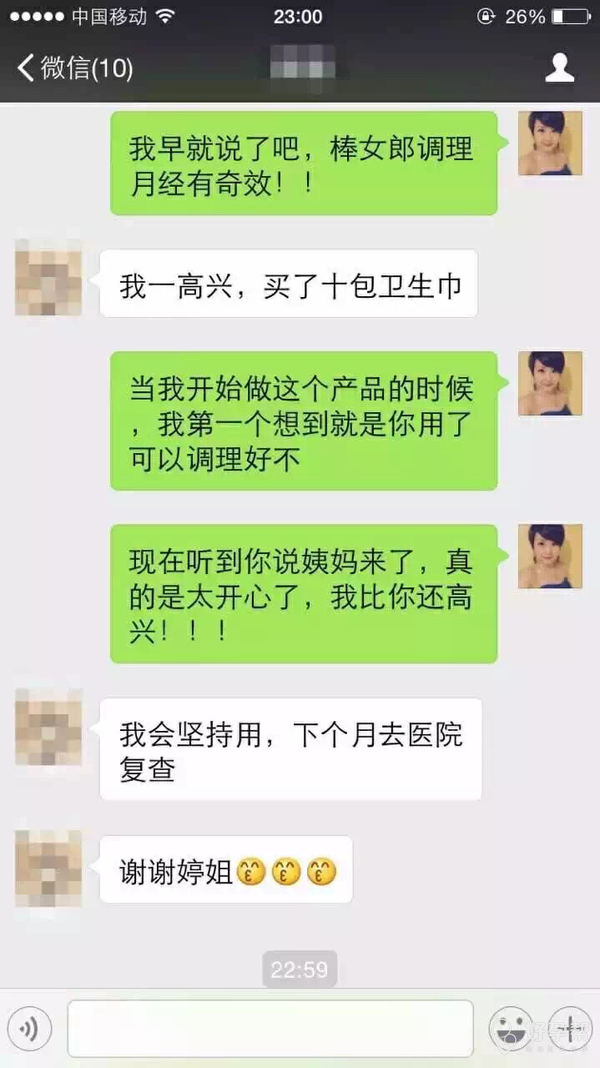Go back to the 微信 chat list
Image resolution: width=600 pixels, height=1068 pixels.
coord(72,69)
